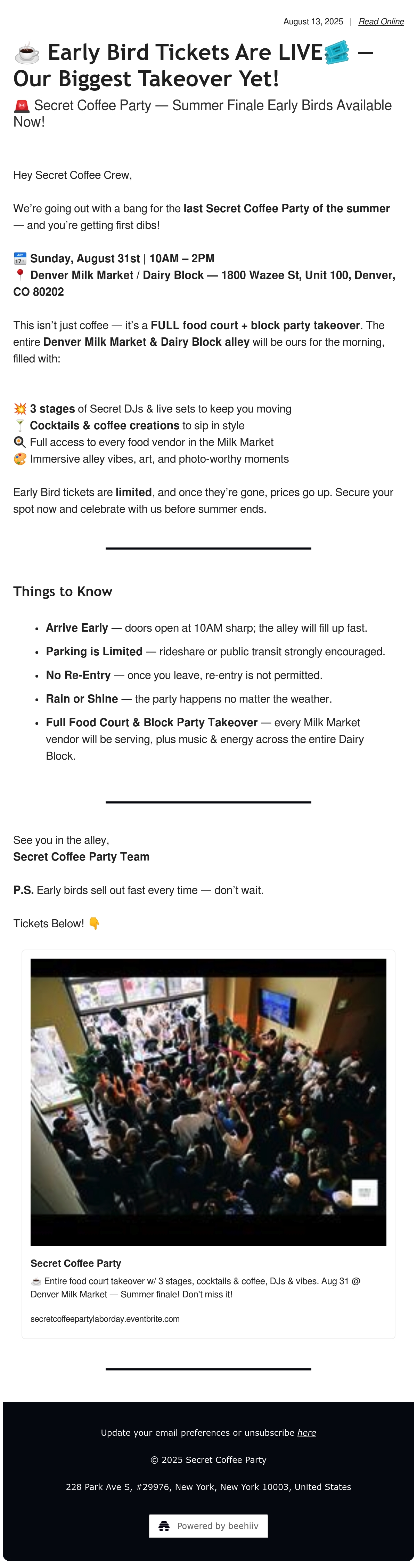Viewport: 417px width, 1568px height.
Task: Tap the unsubscribe 'here' link
Action: coord(306,1433)
